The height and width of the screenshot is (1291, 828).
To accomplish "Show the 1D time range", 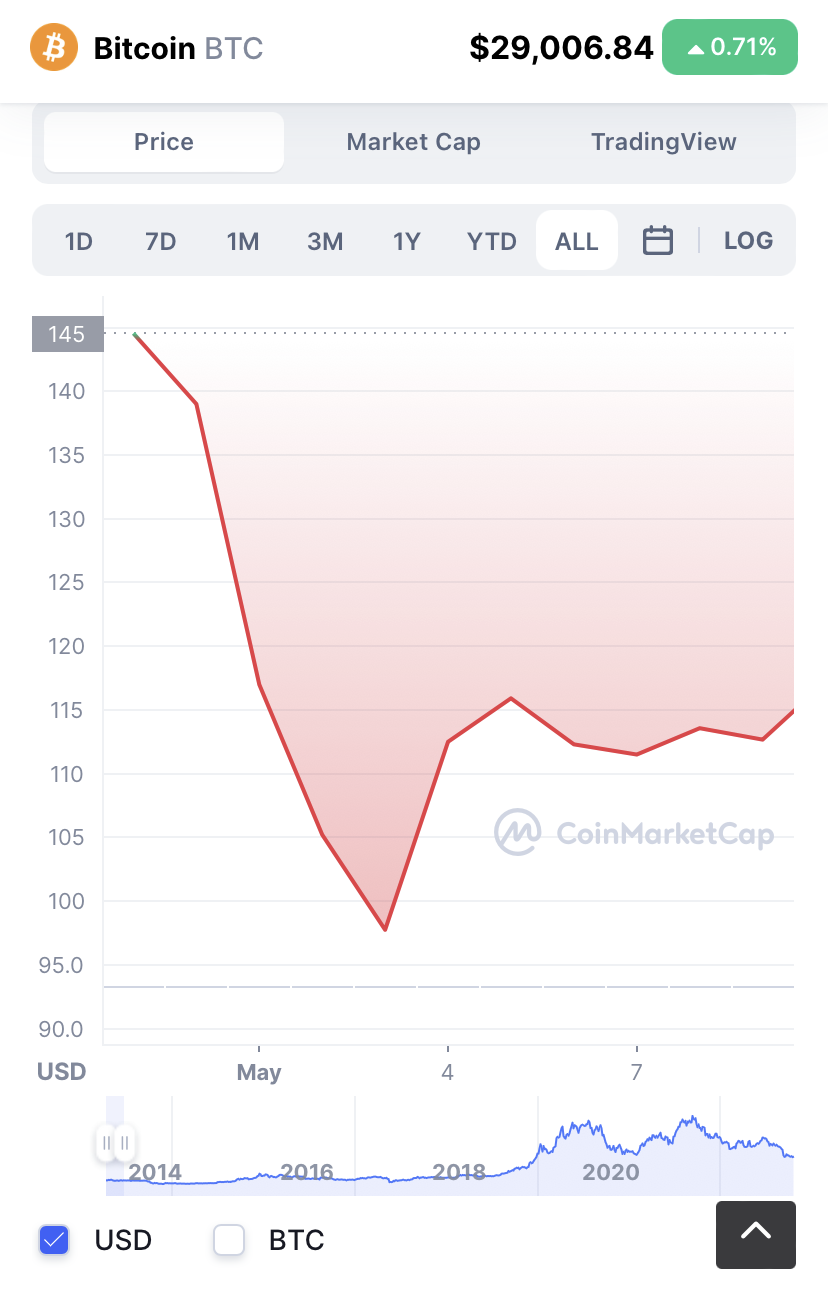I will (79, 241).
